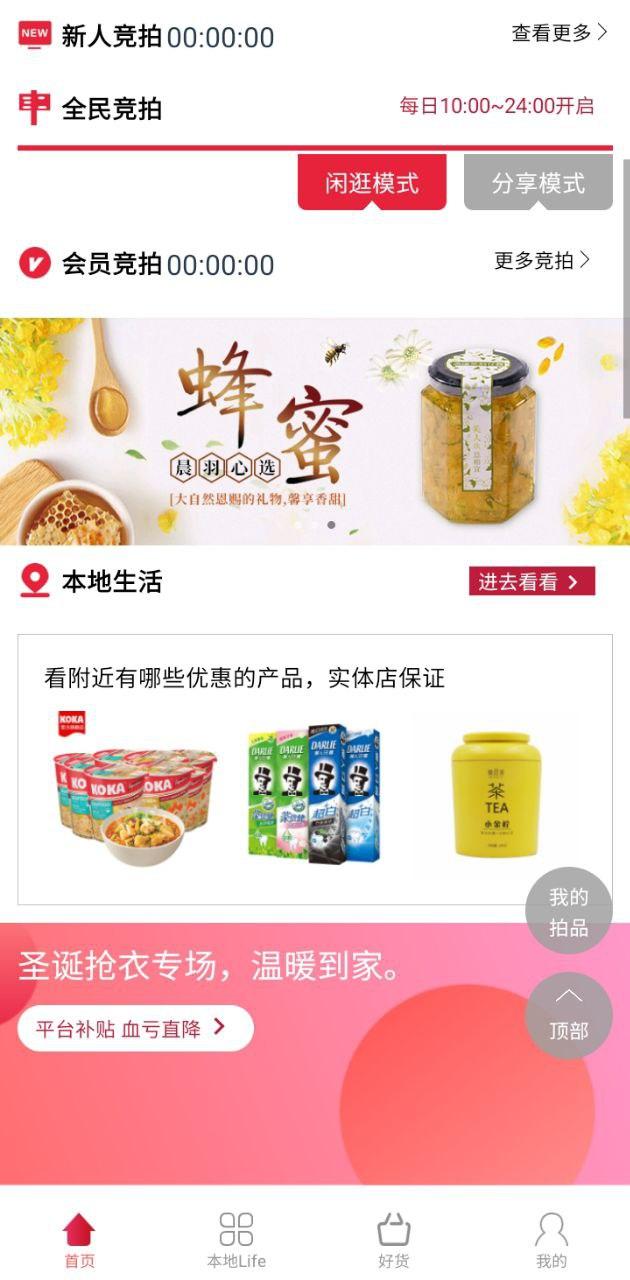Go to the 首页 tab
The width and height of the screenshot is (630, 1280).
pyautogui.click(x=79, y=1240)
